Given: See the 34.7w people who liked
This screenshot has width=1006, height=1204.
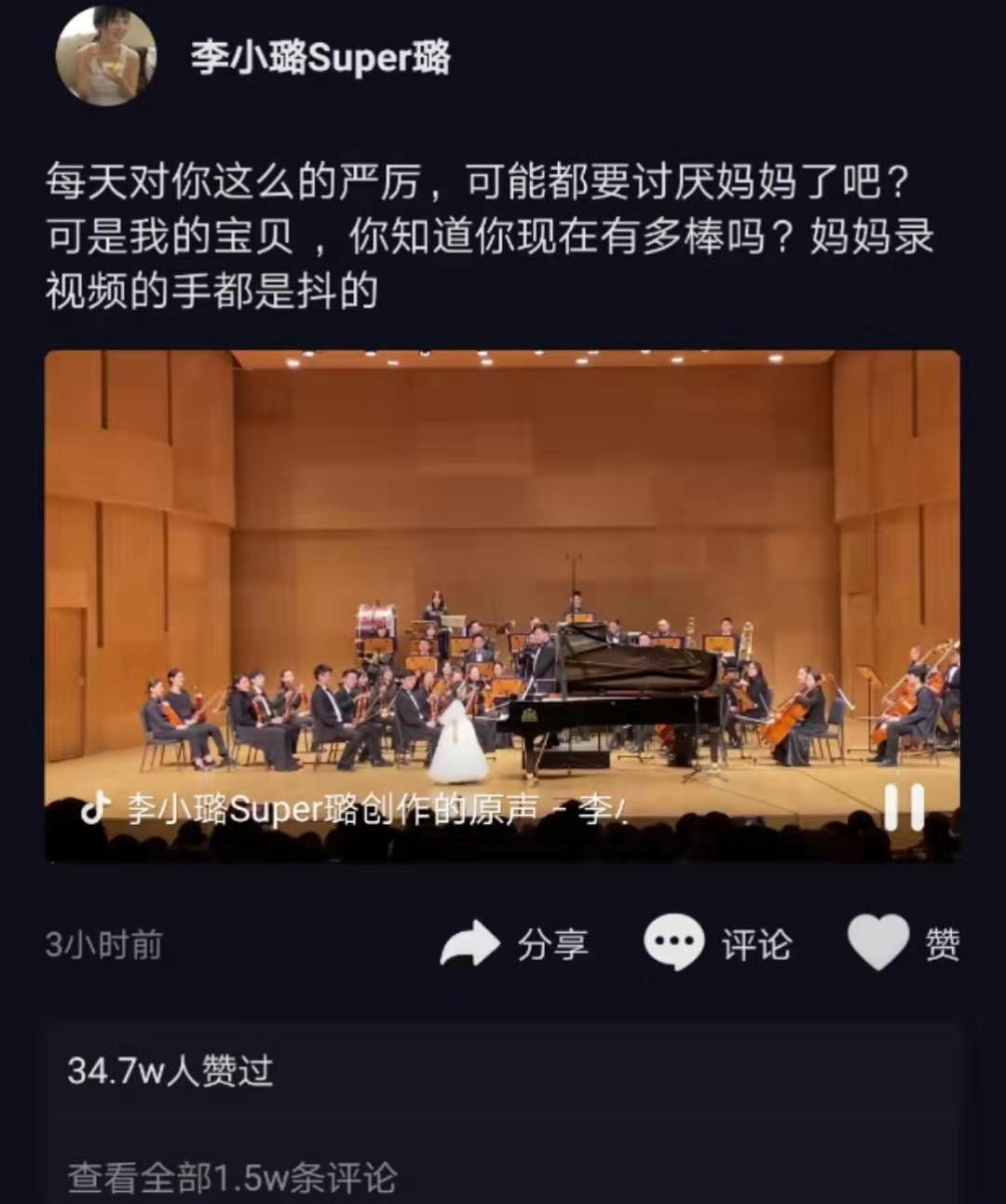Looking at the screenshot, I should pyautogui.click(x=170, y=1071).
